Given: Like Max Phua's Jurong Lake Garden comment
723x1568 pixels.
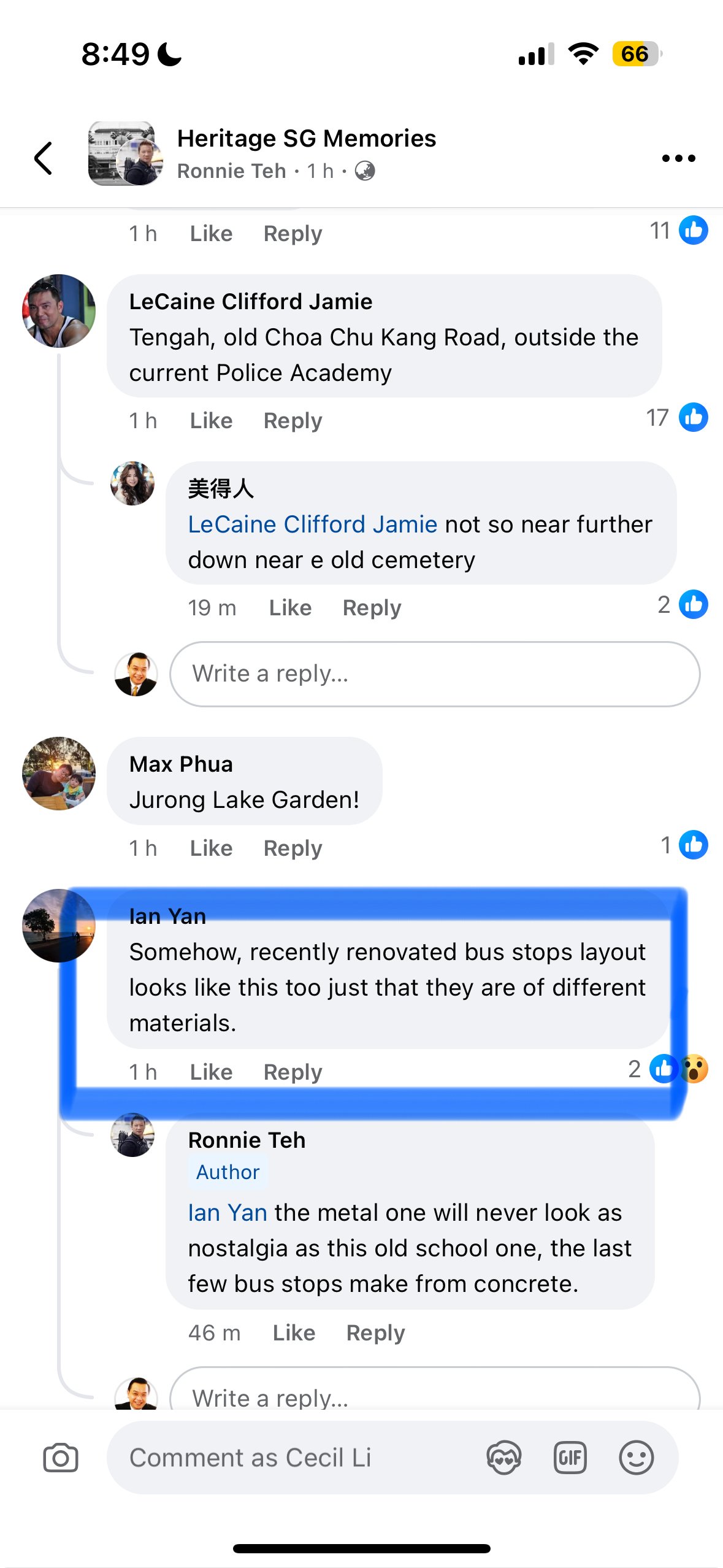Looking at the screenshot, I should click(211, 848).
